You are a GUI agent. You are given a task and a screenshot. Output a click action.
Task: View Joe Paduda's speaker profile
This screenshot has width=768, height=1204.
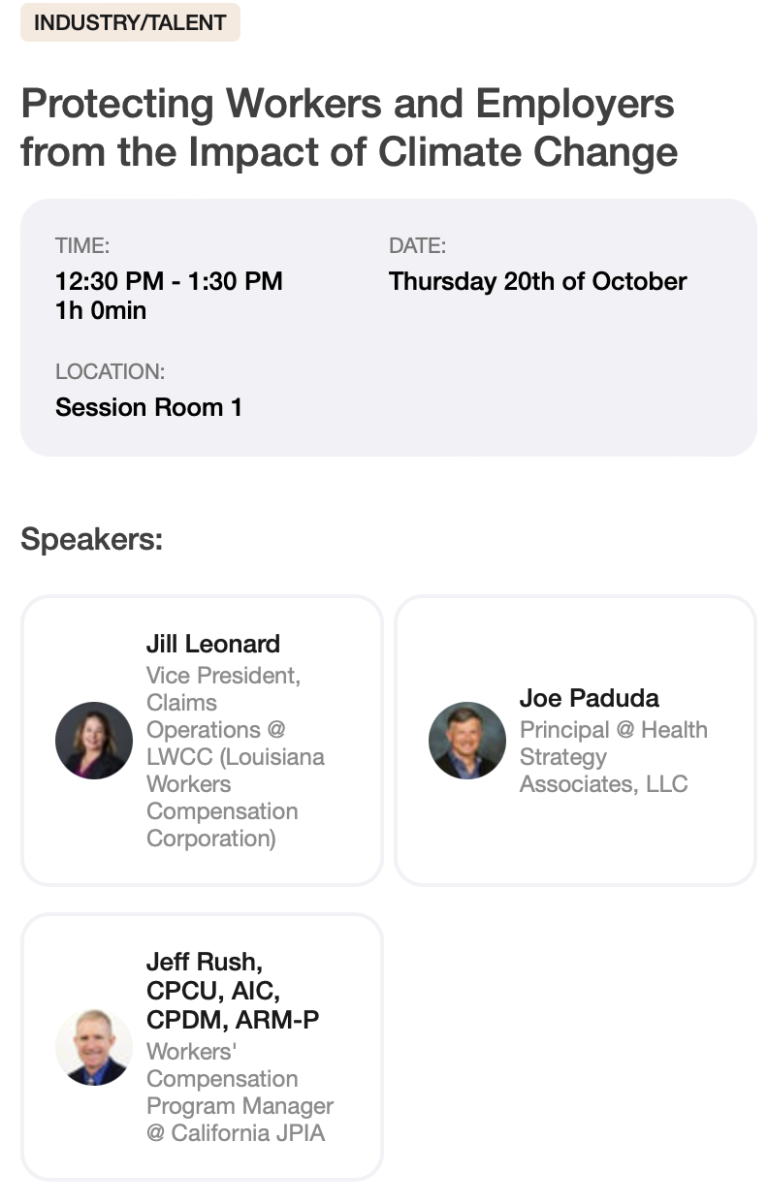[x=575, y=740]
